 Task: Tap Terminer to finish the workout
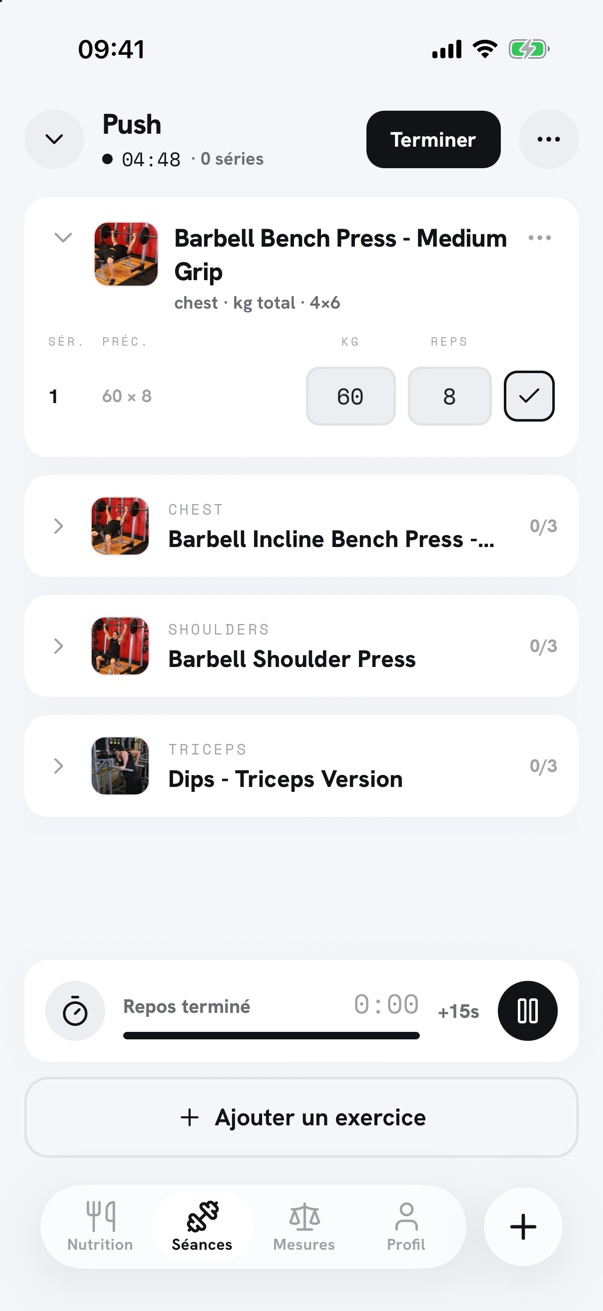pos(433,139)
